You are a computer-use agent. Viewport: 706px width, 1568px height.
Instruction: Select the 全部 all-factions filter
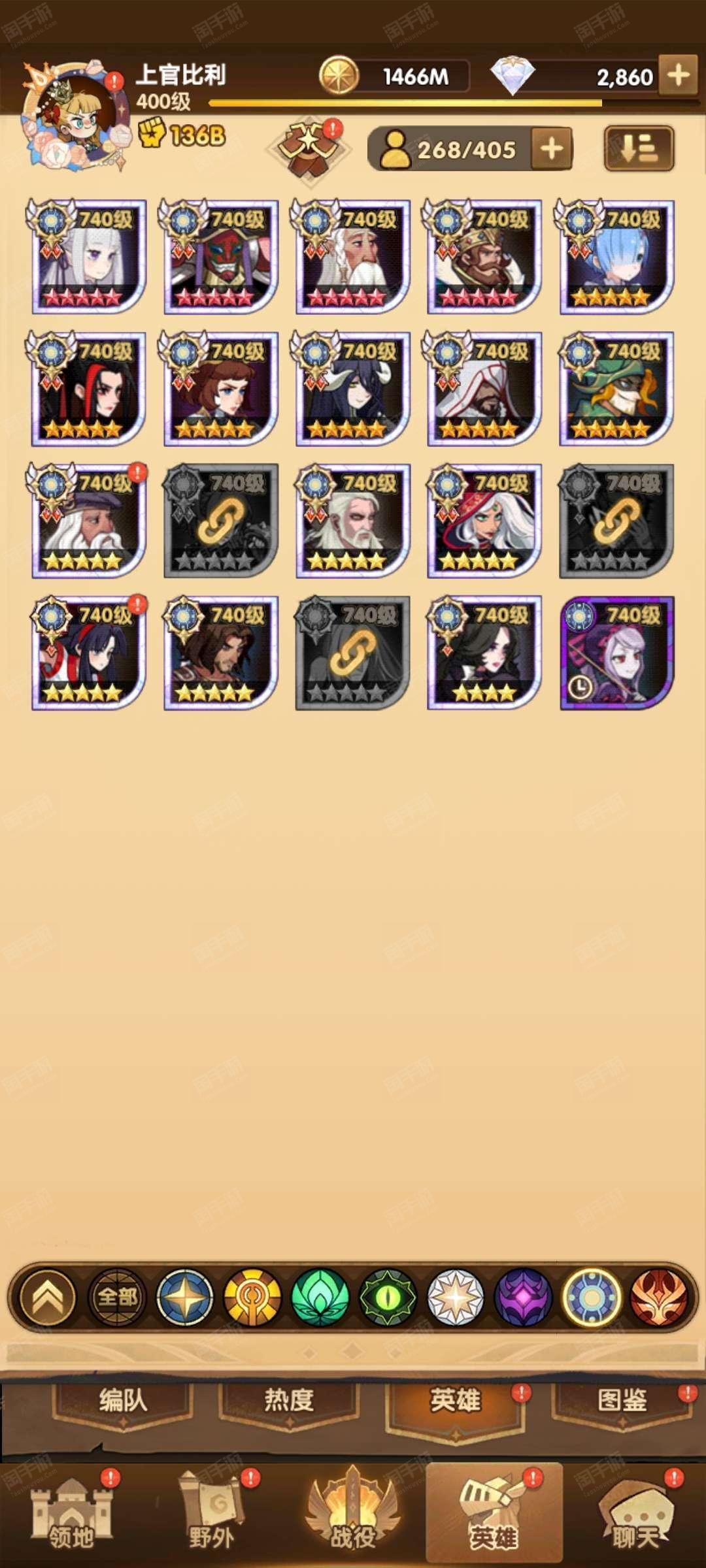tap(118, 1297)
